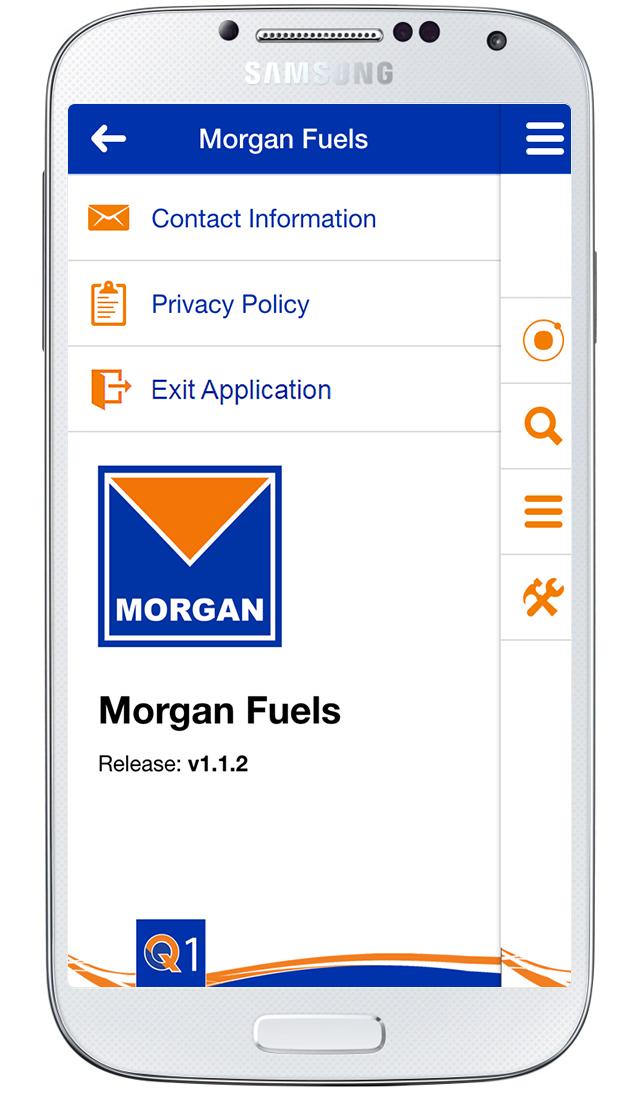Open Contact Information
640x1096 pixels.
[x=263, y=218]
